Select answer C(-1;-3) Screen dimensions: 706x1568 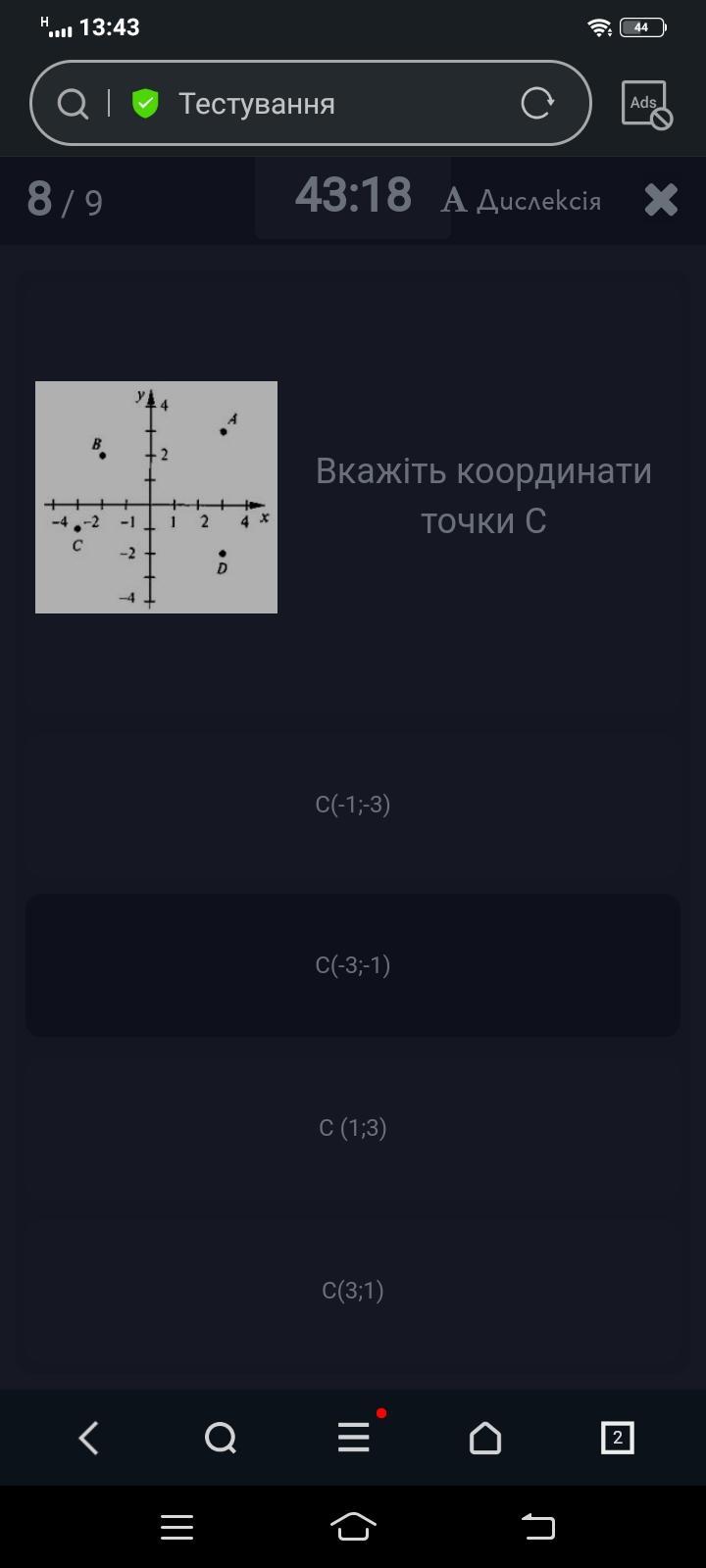pos(353,805)
